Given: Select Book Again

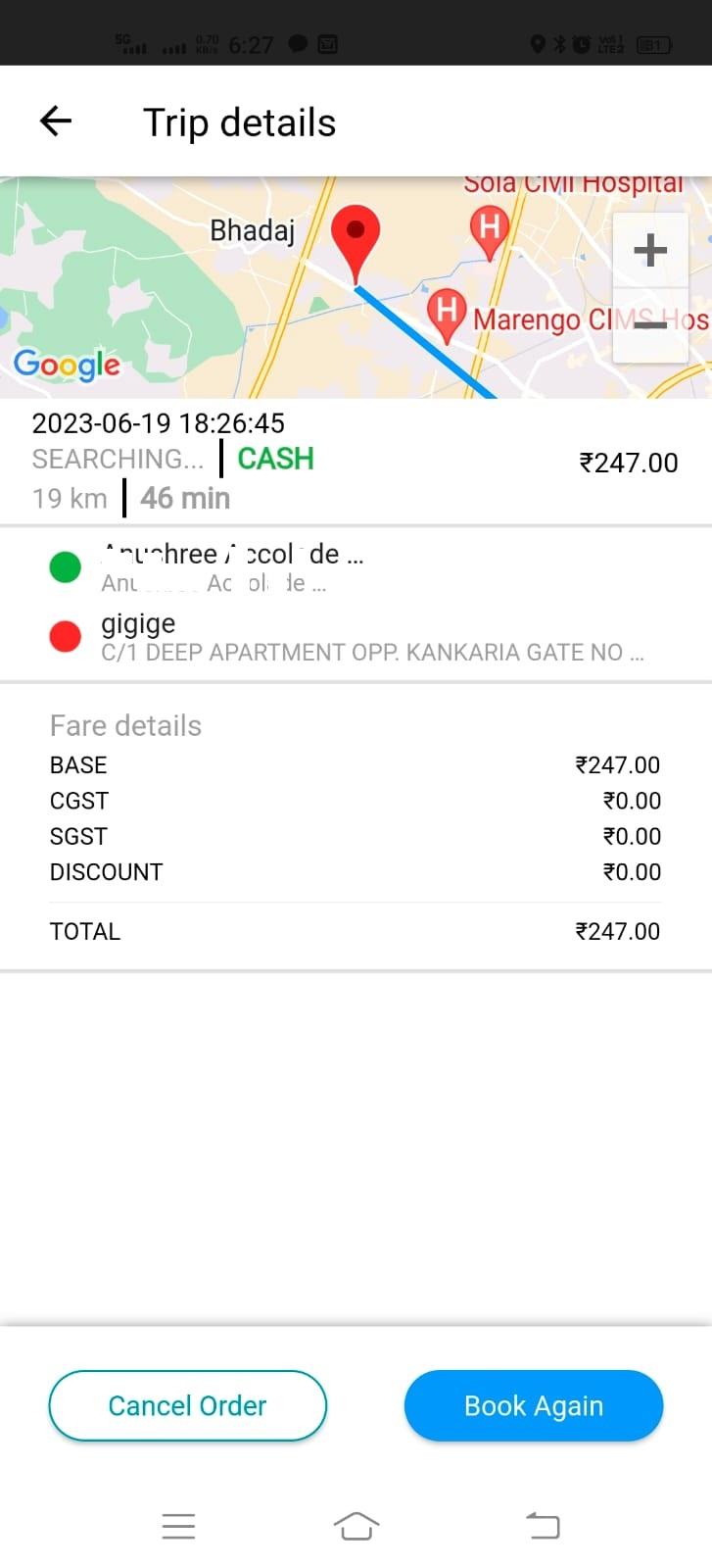Looking at the screenshot, I should click(534, 1405).
